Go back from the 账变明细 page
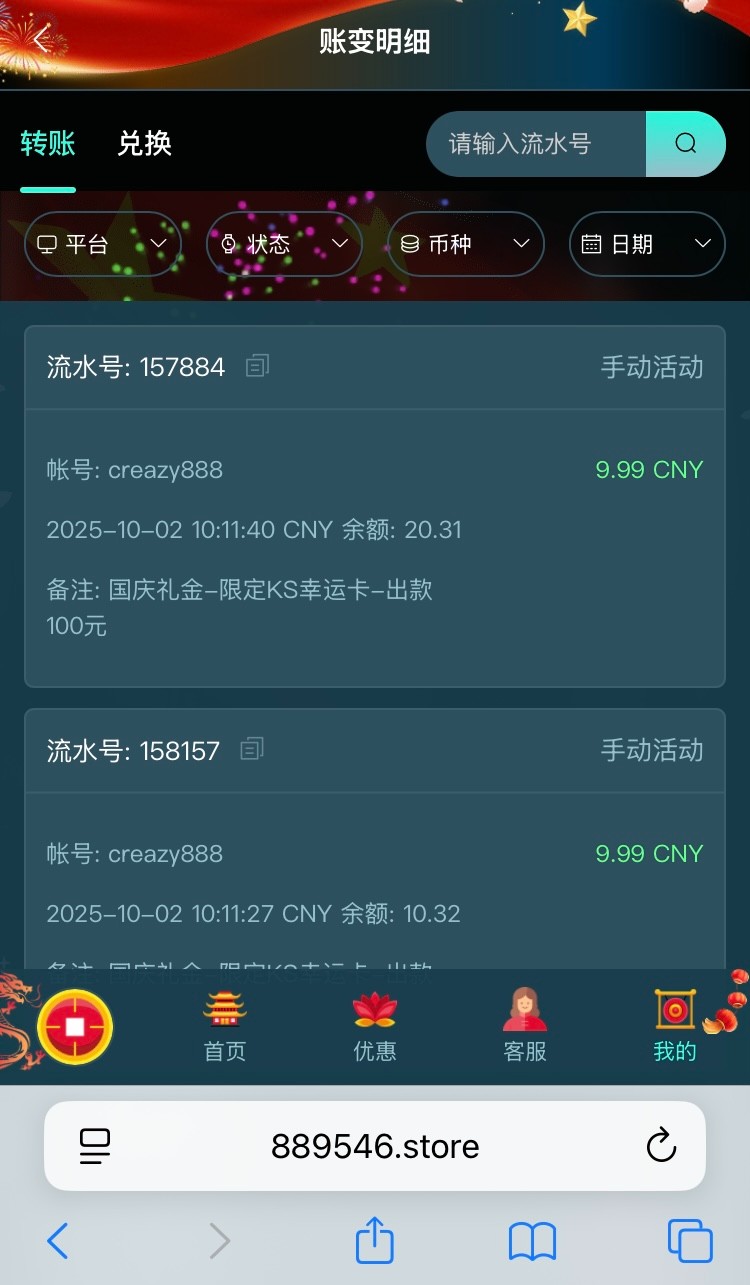The image size is (750, 1285). tap(40, 40)
